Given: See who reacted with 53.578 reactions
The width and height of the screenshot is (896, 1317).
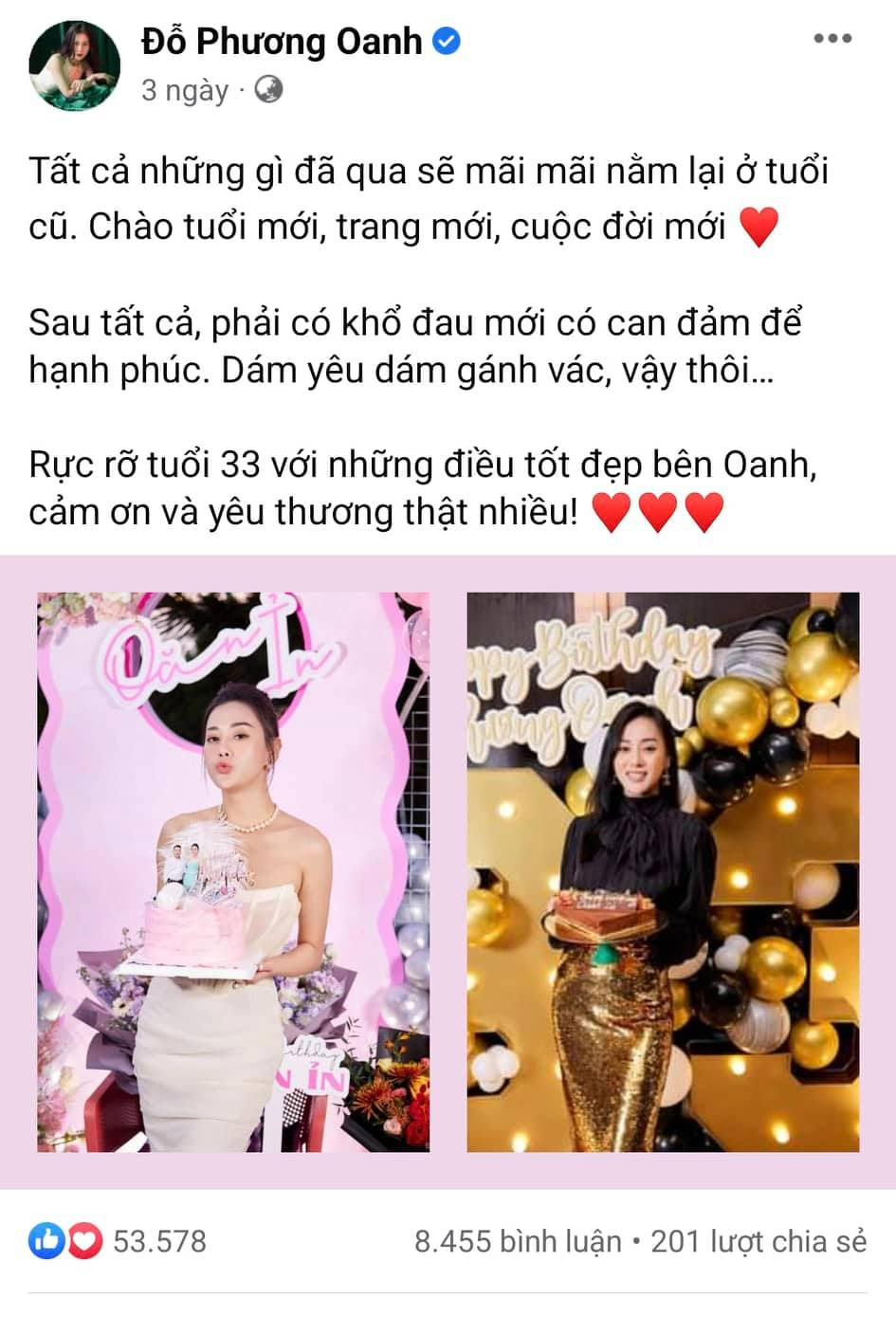Looking at the screenshot, I should pyautogui.click(x=119, y=1241).
